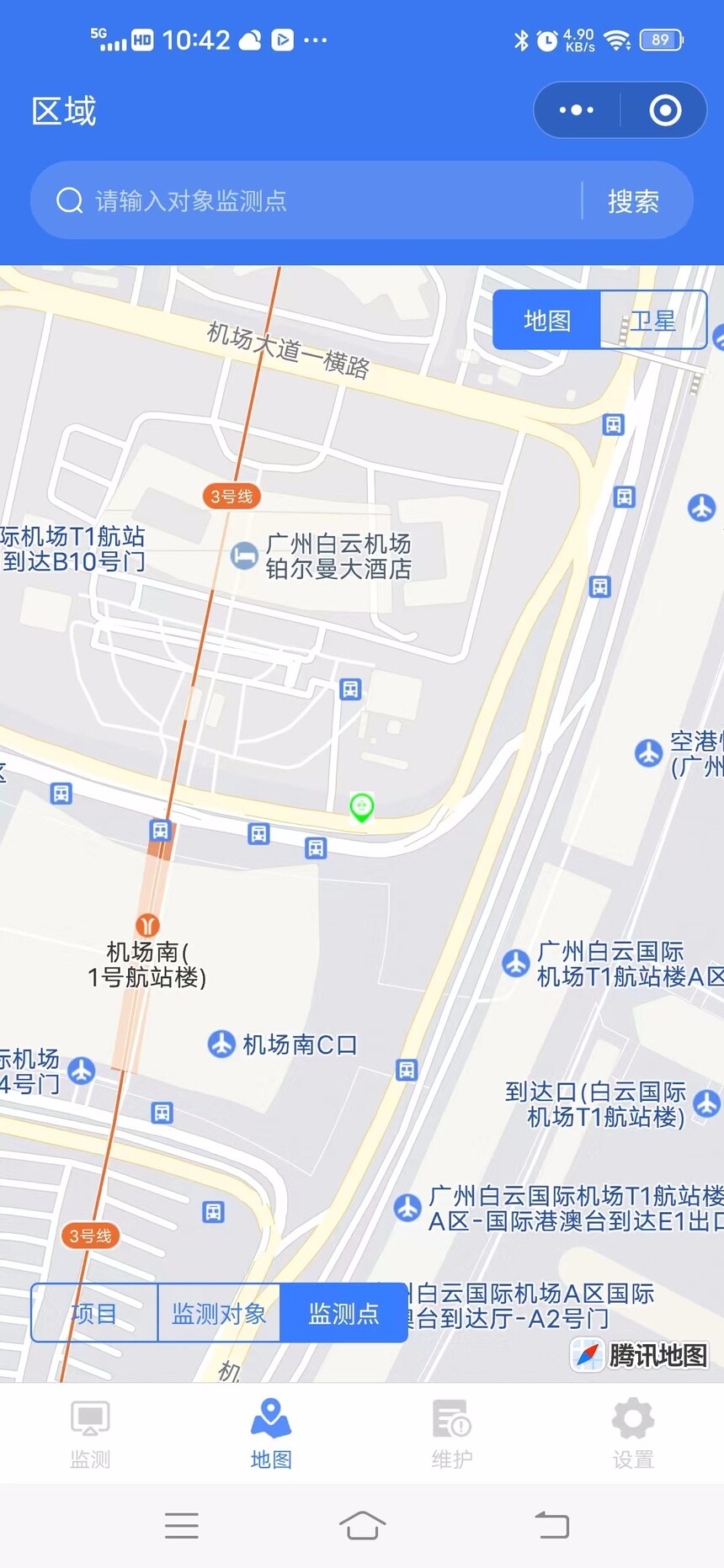Select the 地图 standard map view
Image resolution: width=724 pixels, height=1568 pixels.
tap(547, 320)
